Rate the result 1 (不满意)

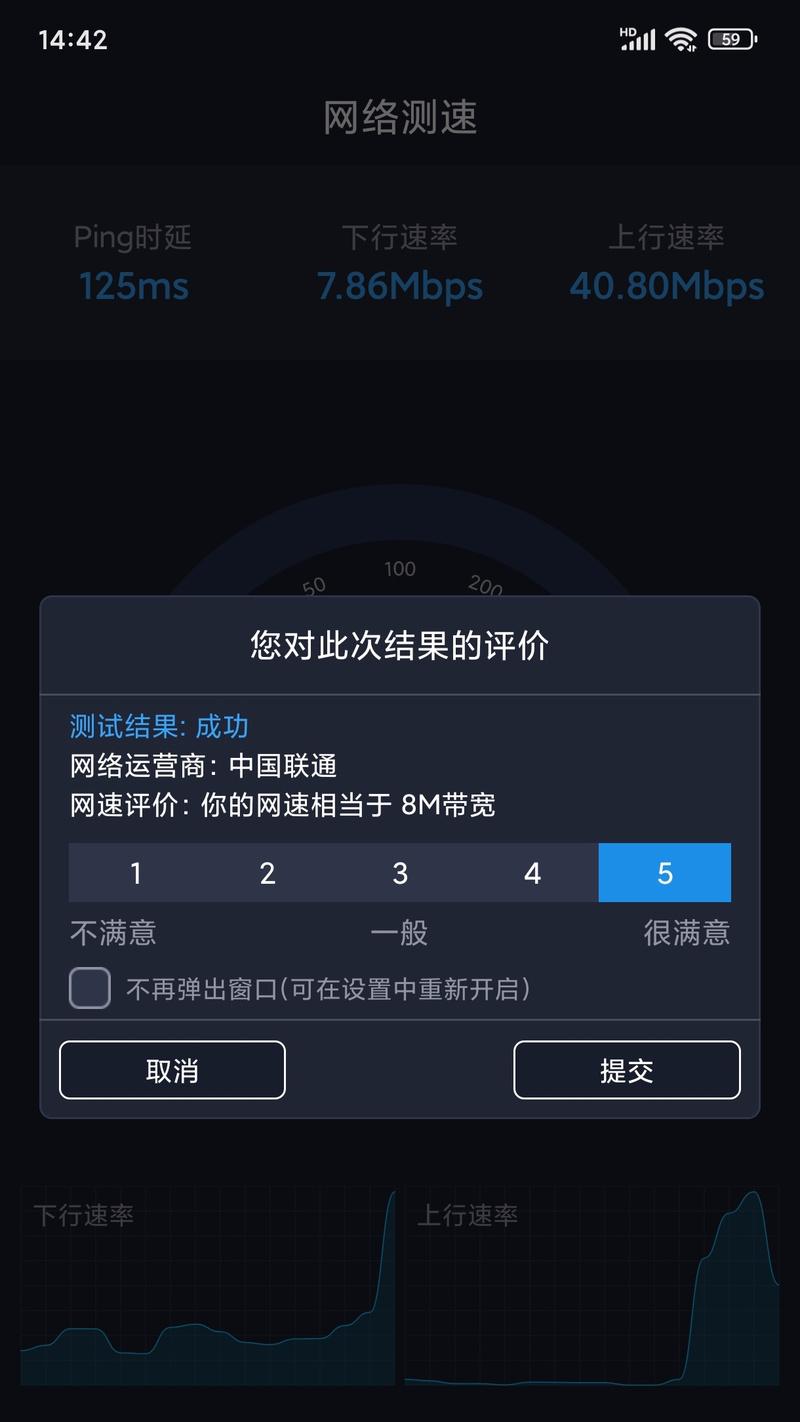point(135,873)
